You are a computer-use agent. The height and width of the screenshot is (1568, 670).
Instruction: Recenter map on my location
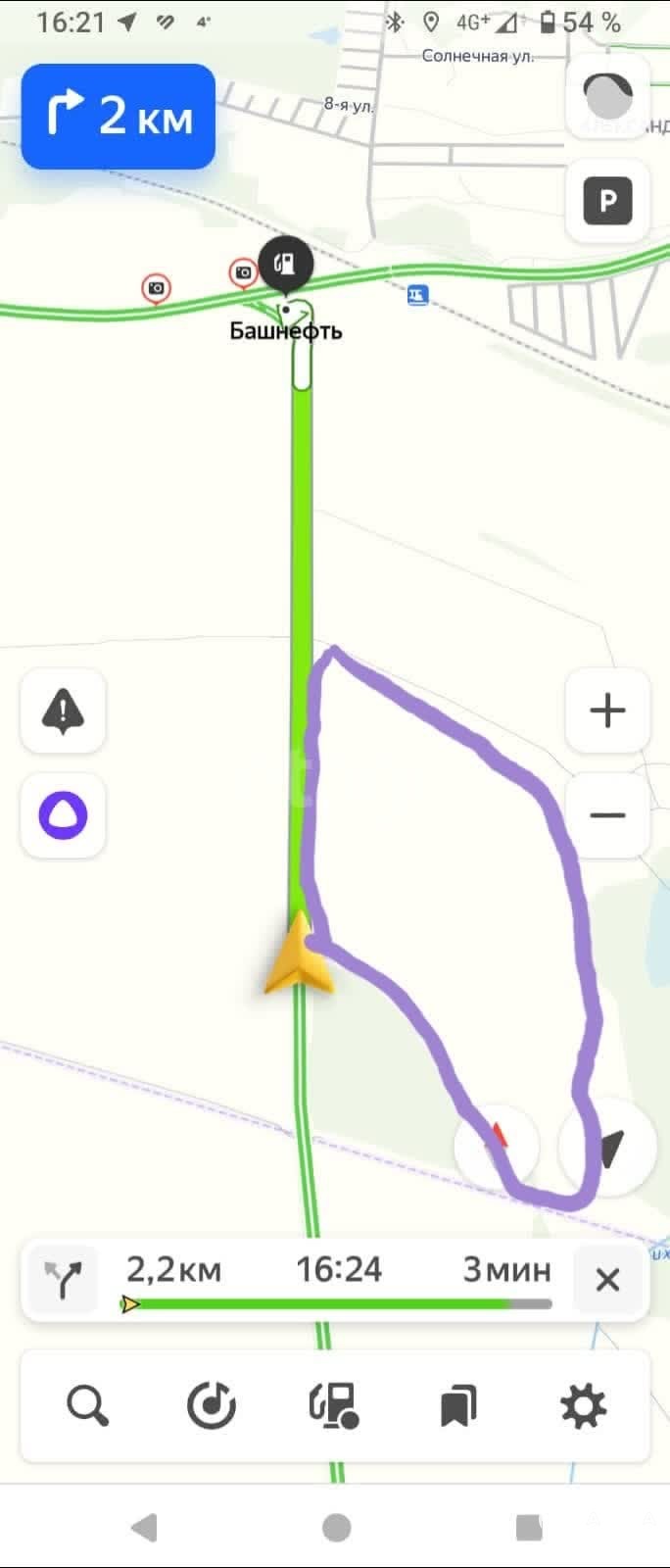coord(609,1147)
